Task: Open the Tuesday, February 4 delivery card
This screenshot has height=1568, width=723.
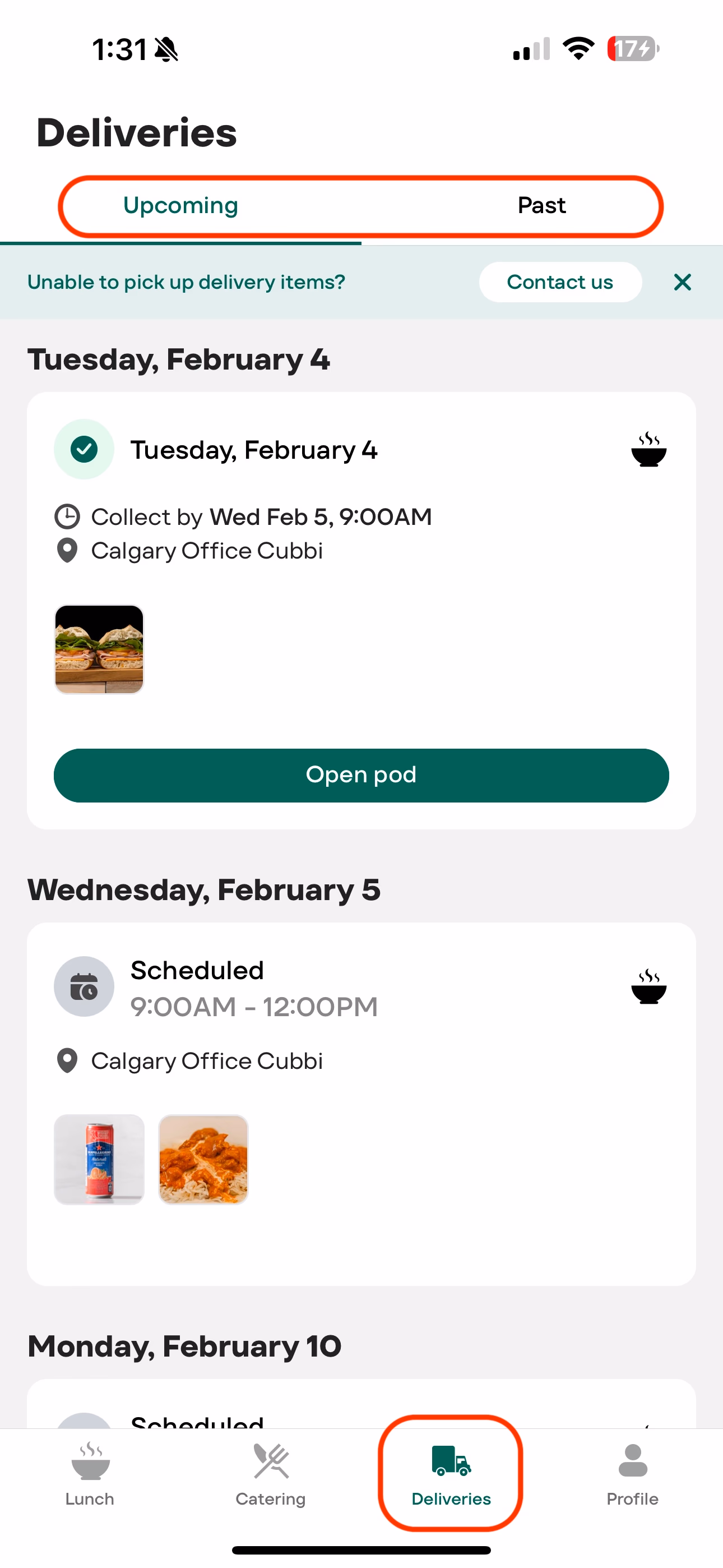Action: 253,450
